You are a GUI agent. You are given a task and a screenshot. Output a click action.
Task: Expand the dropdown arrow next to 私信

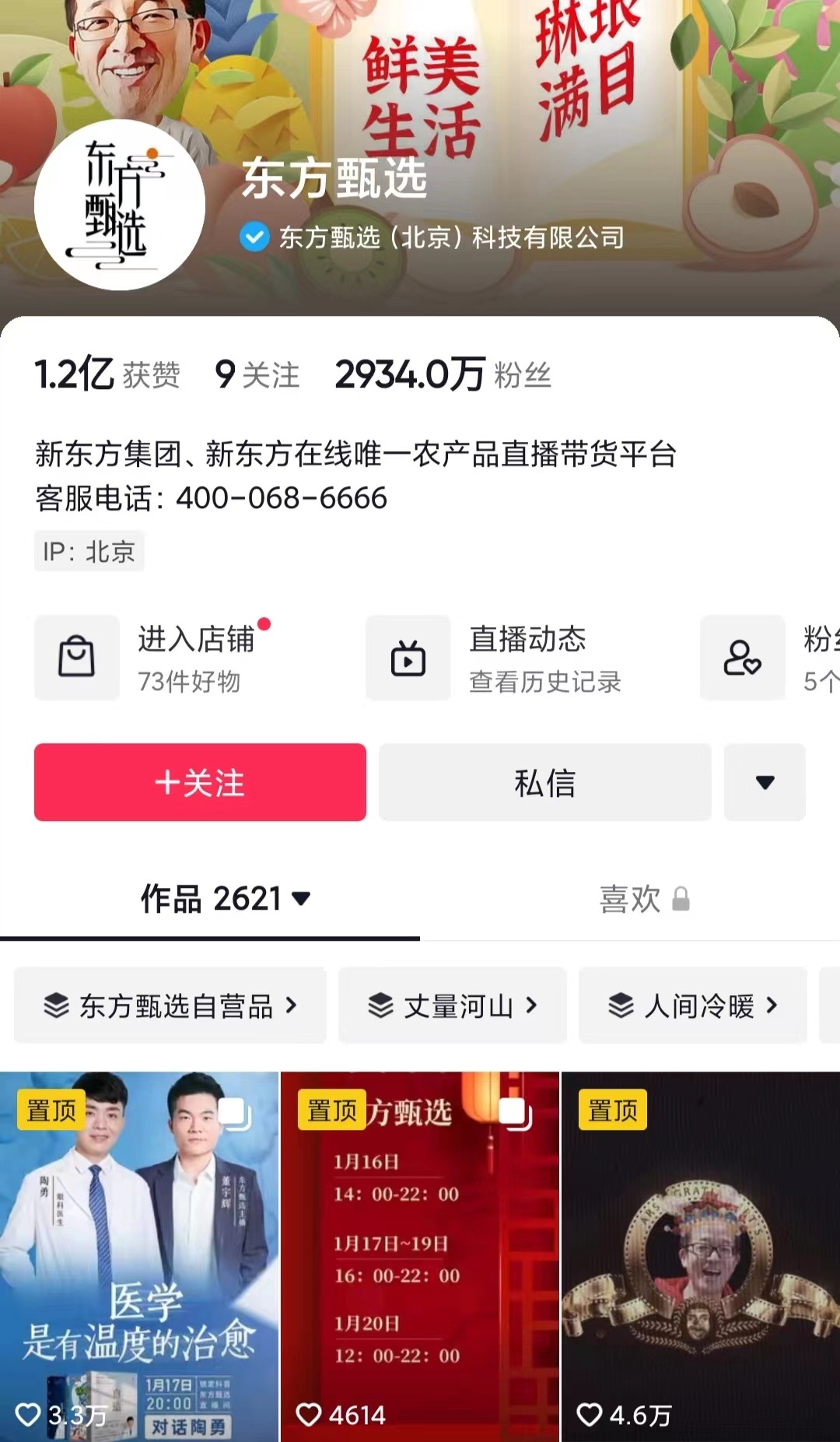coord(765,782)
